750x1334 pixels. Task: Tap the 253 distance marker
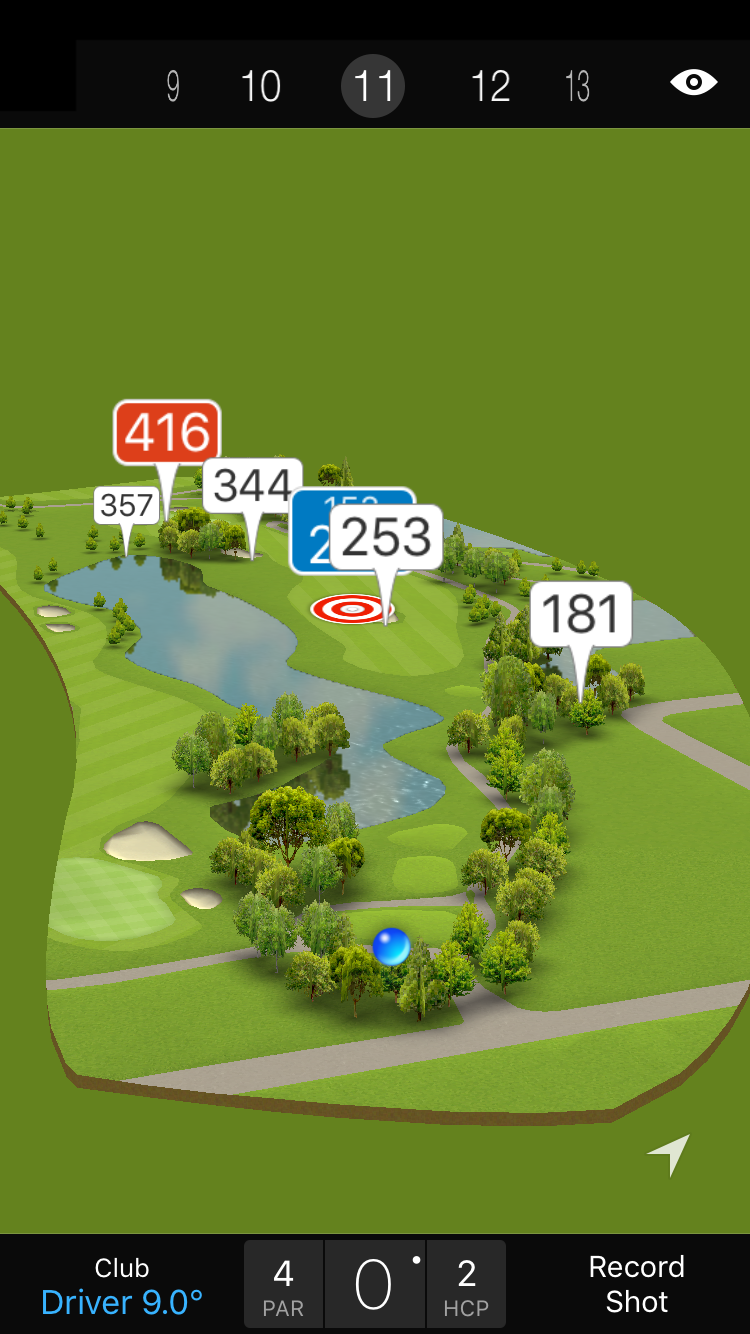click(x=386, y=538)
